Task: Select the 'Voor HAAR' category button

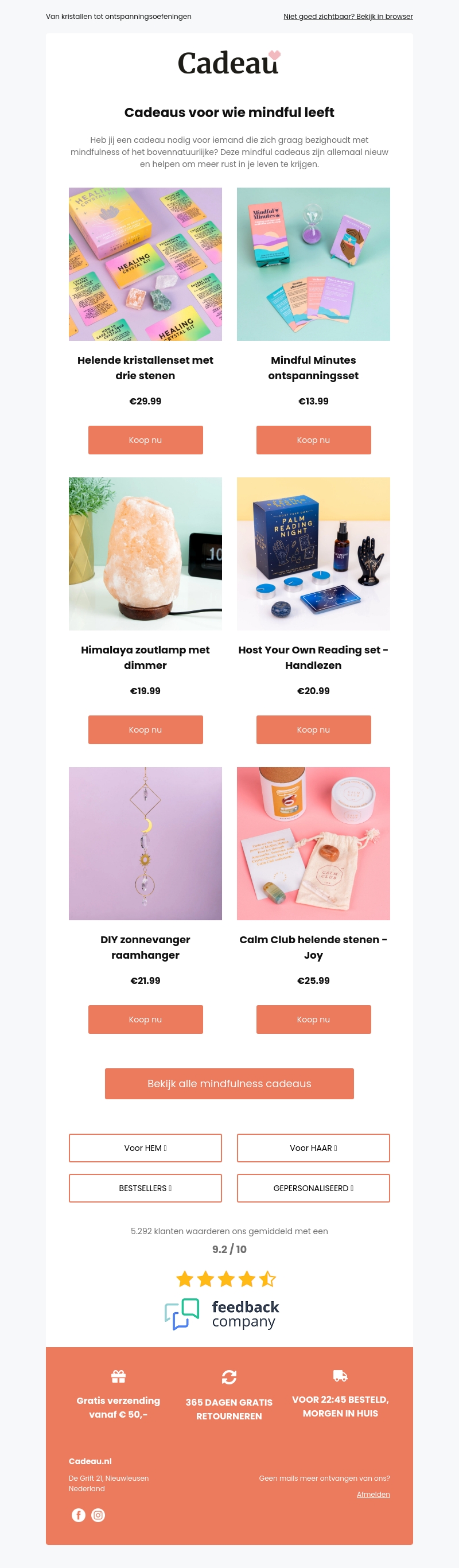Action: pyautogui.click(x=313, y=1147)
